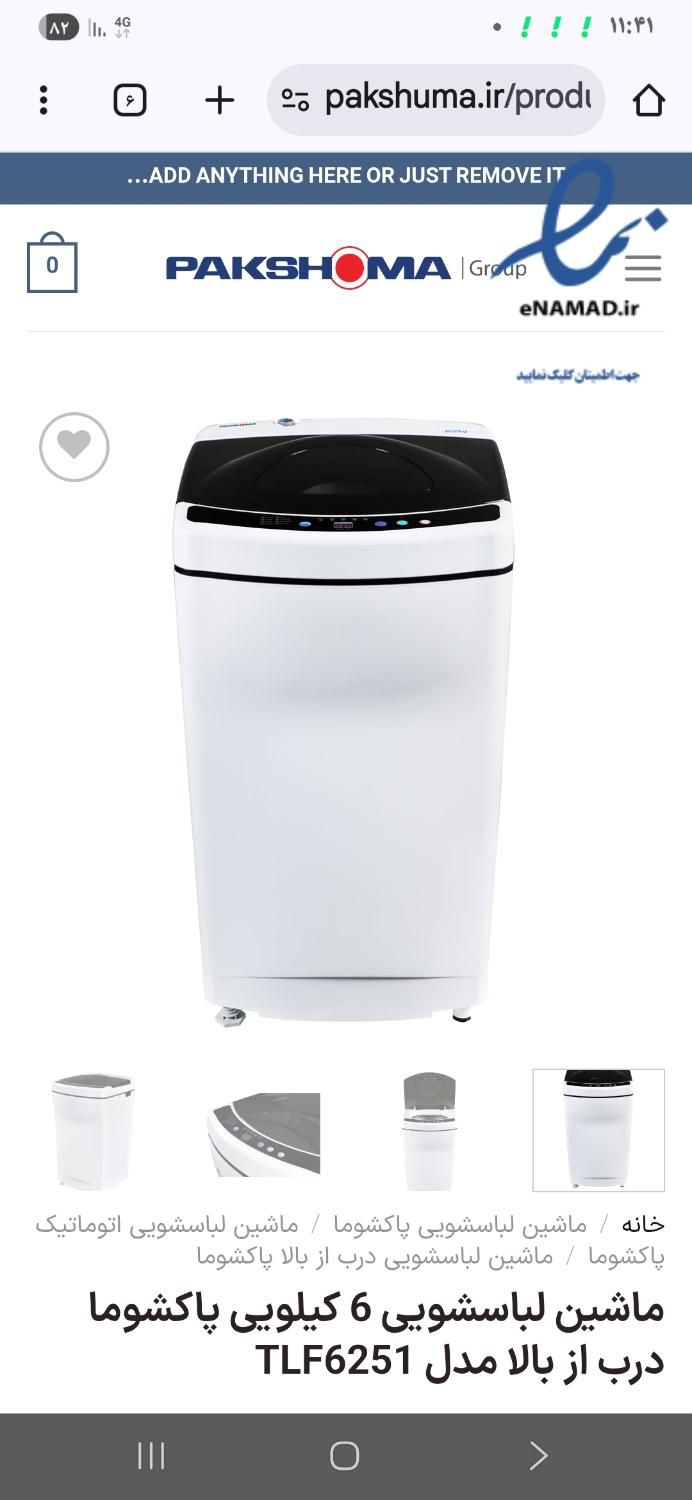Go to خانه breadcrumb link

(x=642, y=1224)
